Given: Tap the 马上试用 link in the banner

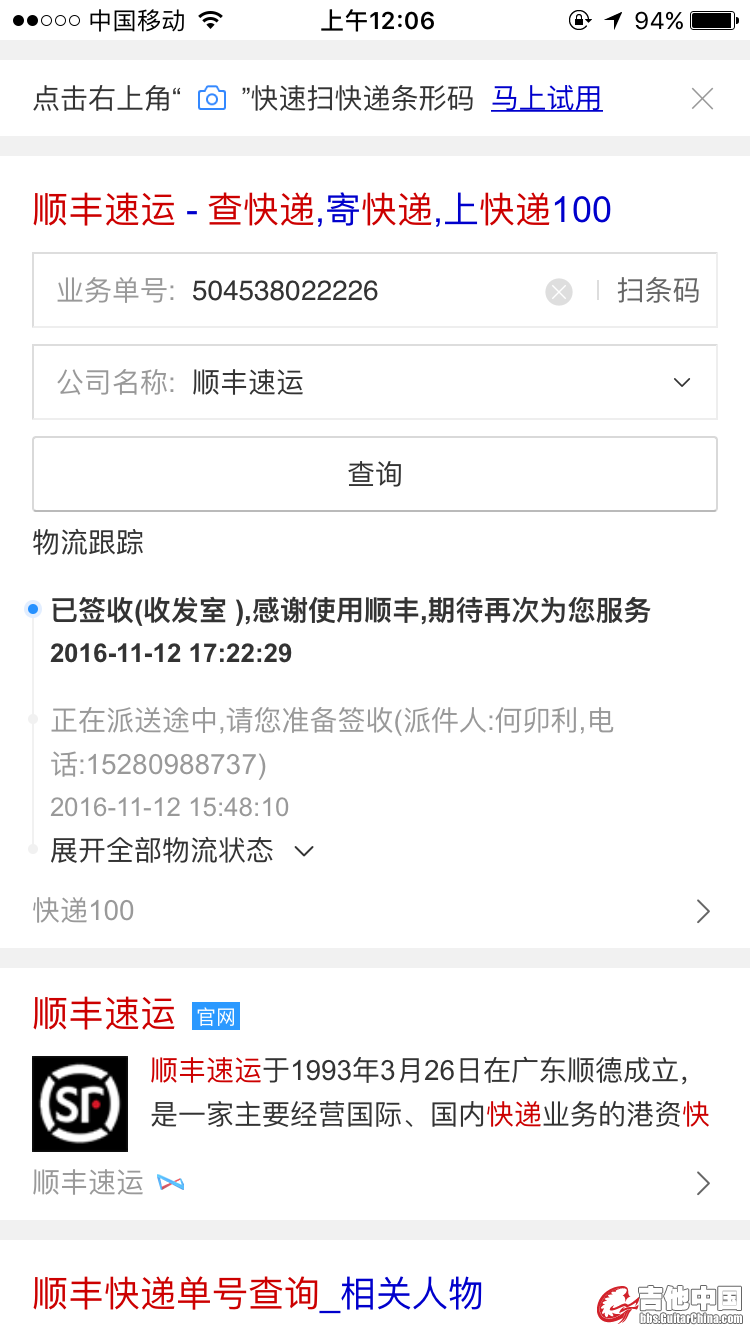Looking at the screenshot, I should [546, 99].
